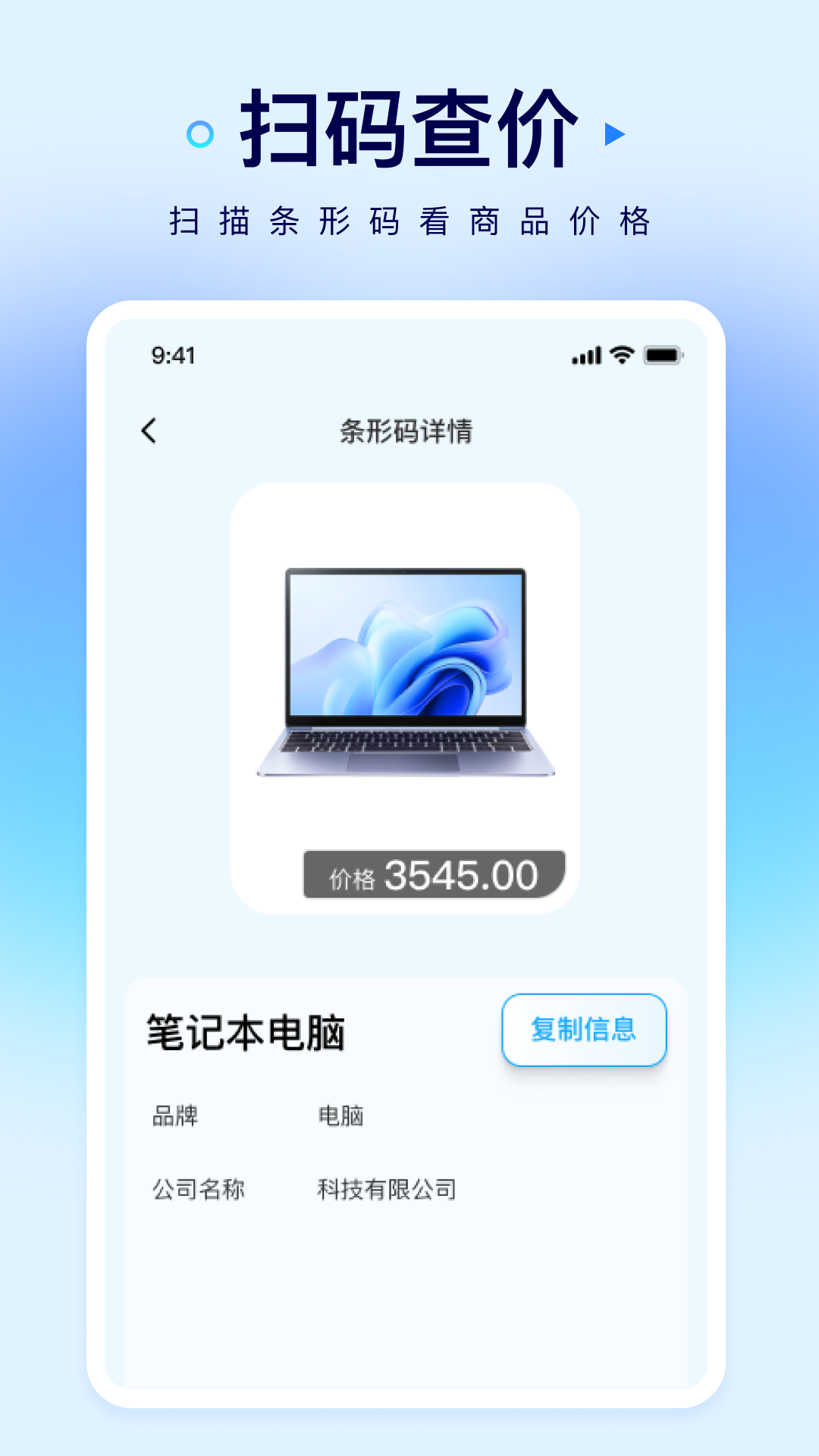Tap the battery indicator icon
Viewport: 819px width, 1456px height.
664,353
